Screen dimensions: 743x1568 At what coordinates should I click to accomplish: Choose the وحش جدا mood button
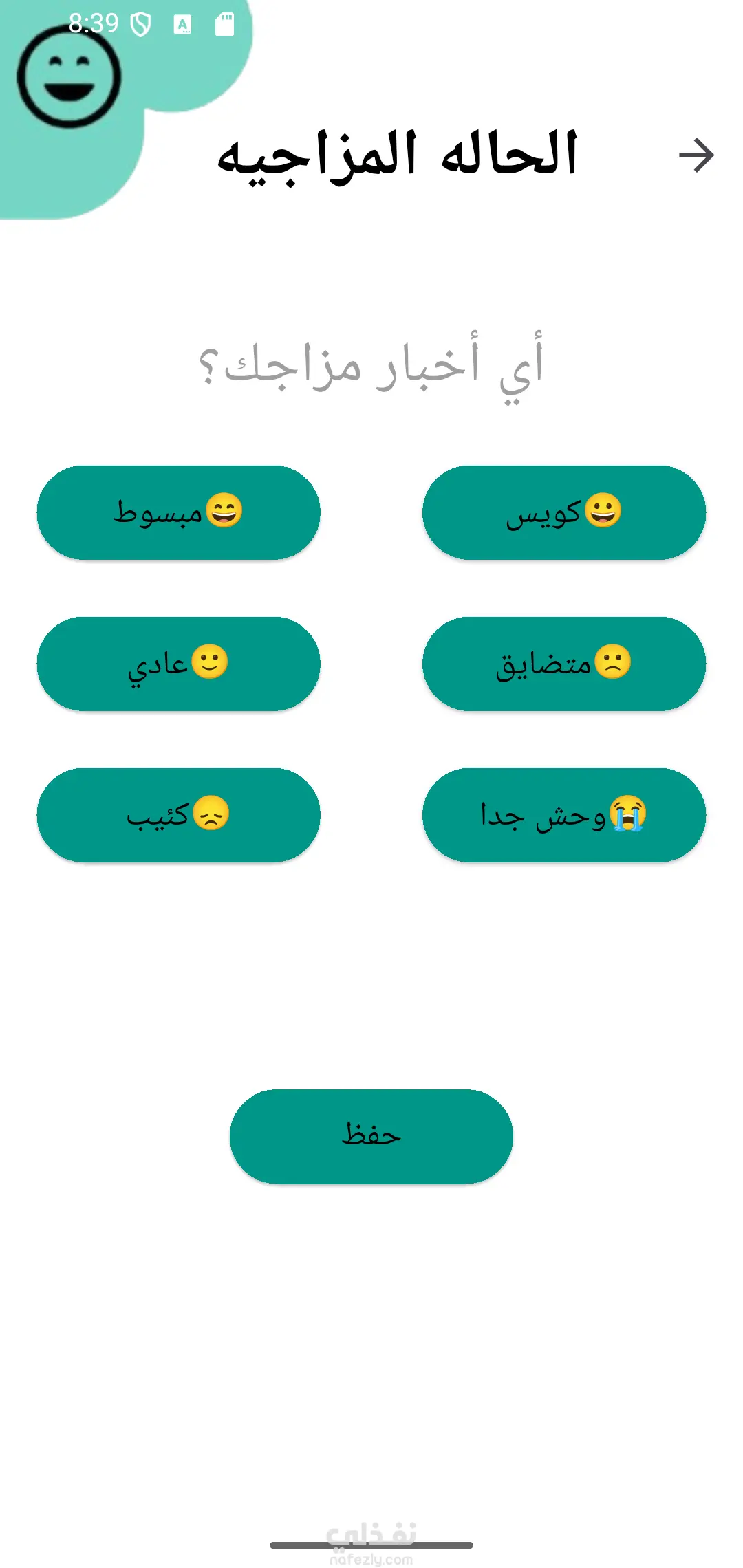point(563,815)
